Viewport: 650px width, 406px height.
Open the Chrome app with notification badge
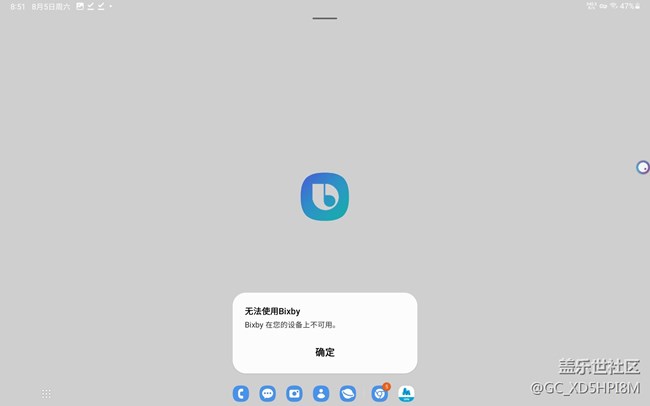(380, 394)
